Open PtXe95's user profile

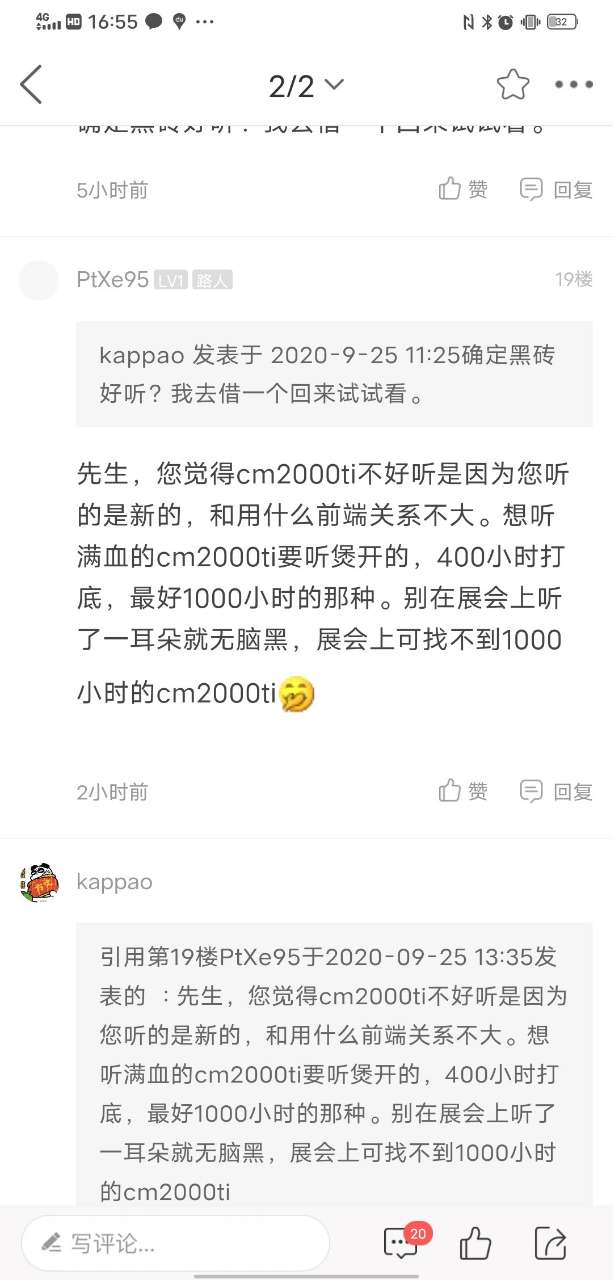112,279
